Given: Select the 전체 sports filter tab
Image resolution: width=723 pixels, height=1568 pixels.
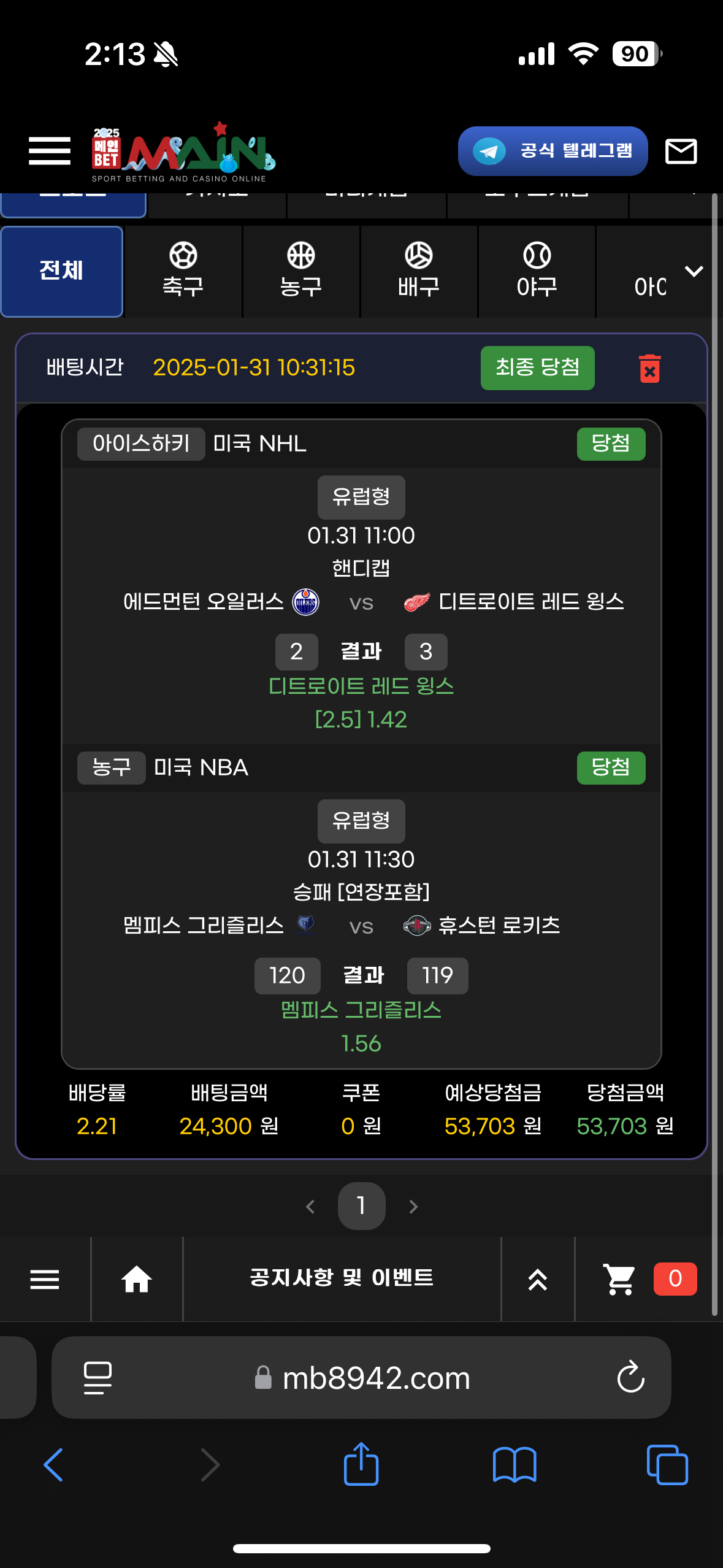Looking at the screenshot, I should (61, 271).
